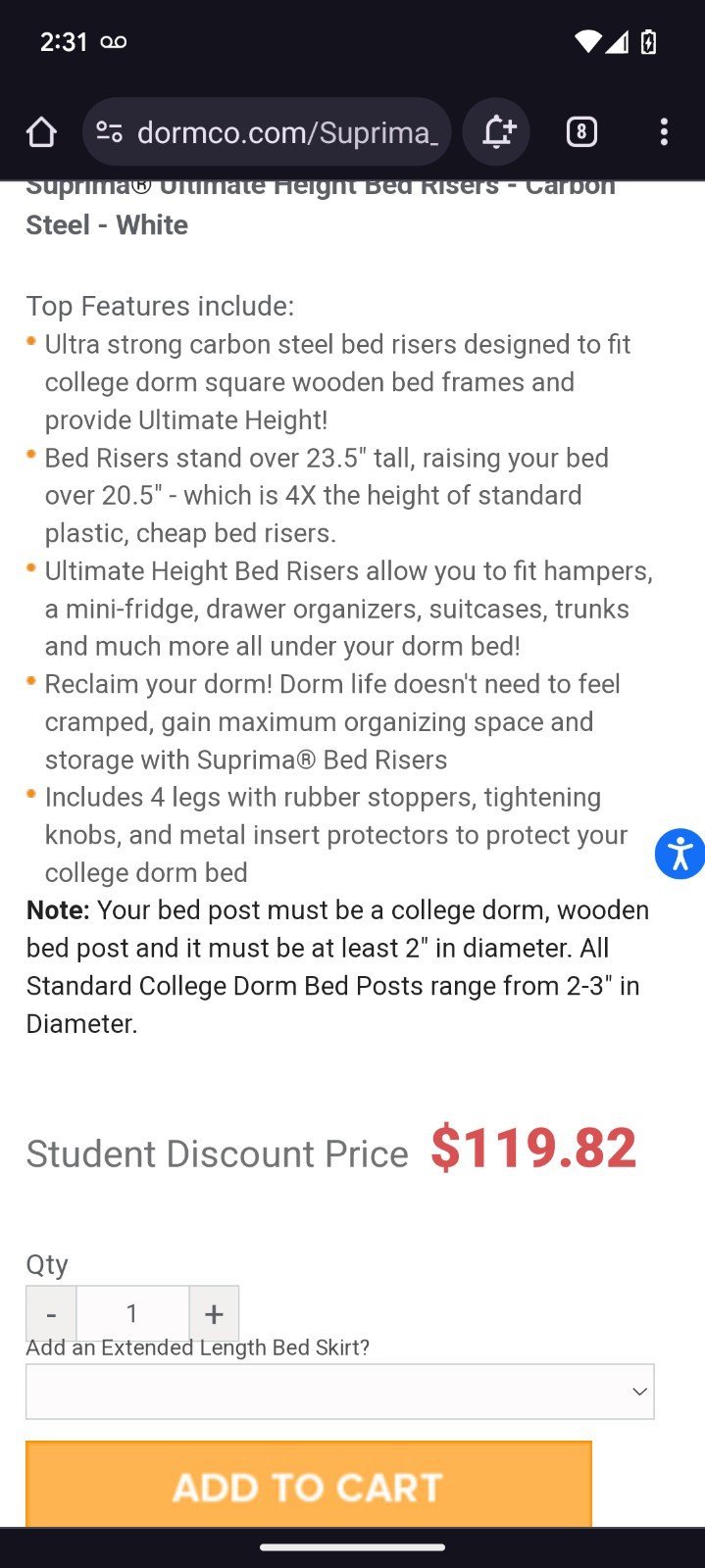Tap the quantity field showing 1
This screenshot has width=705, height=1568.
coord(132,1313)
